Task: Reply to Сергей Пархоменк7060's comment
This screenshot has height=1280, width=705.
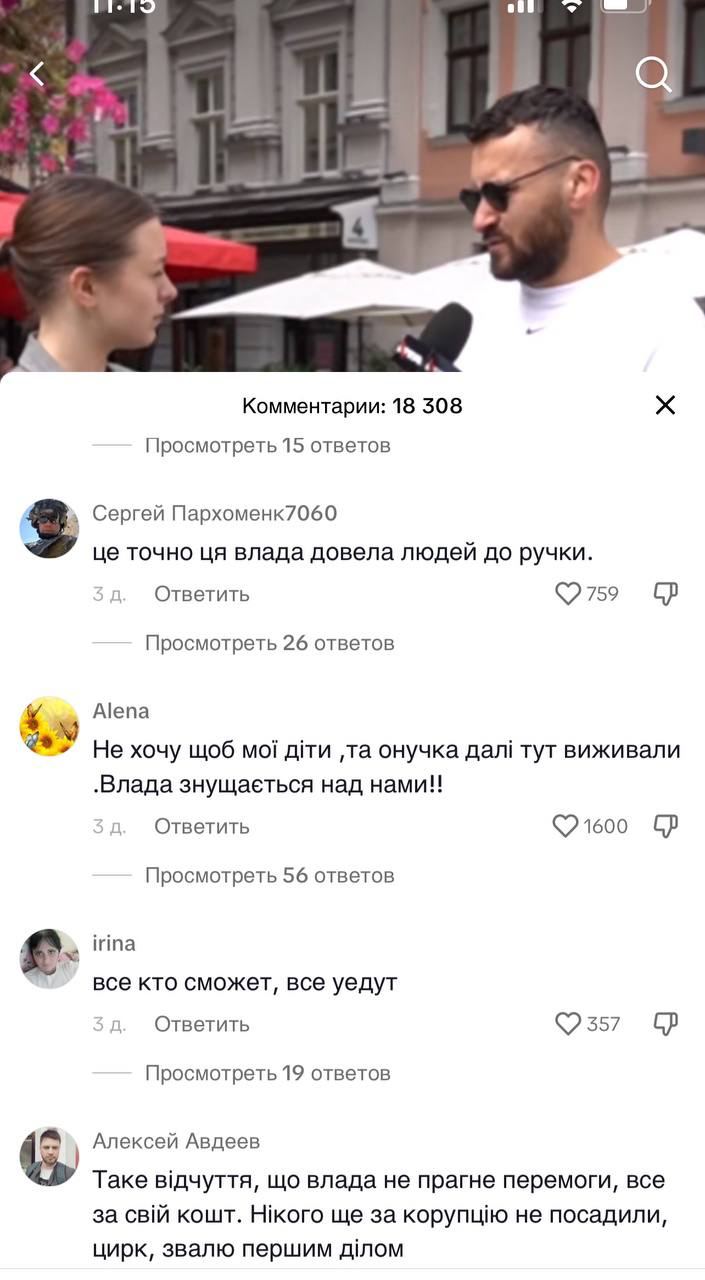Action: [x=201, y=594]
